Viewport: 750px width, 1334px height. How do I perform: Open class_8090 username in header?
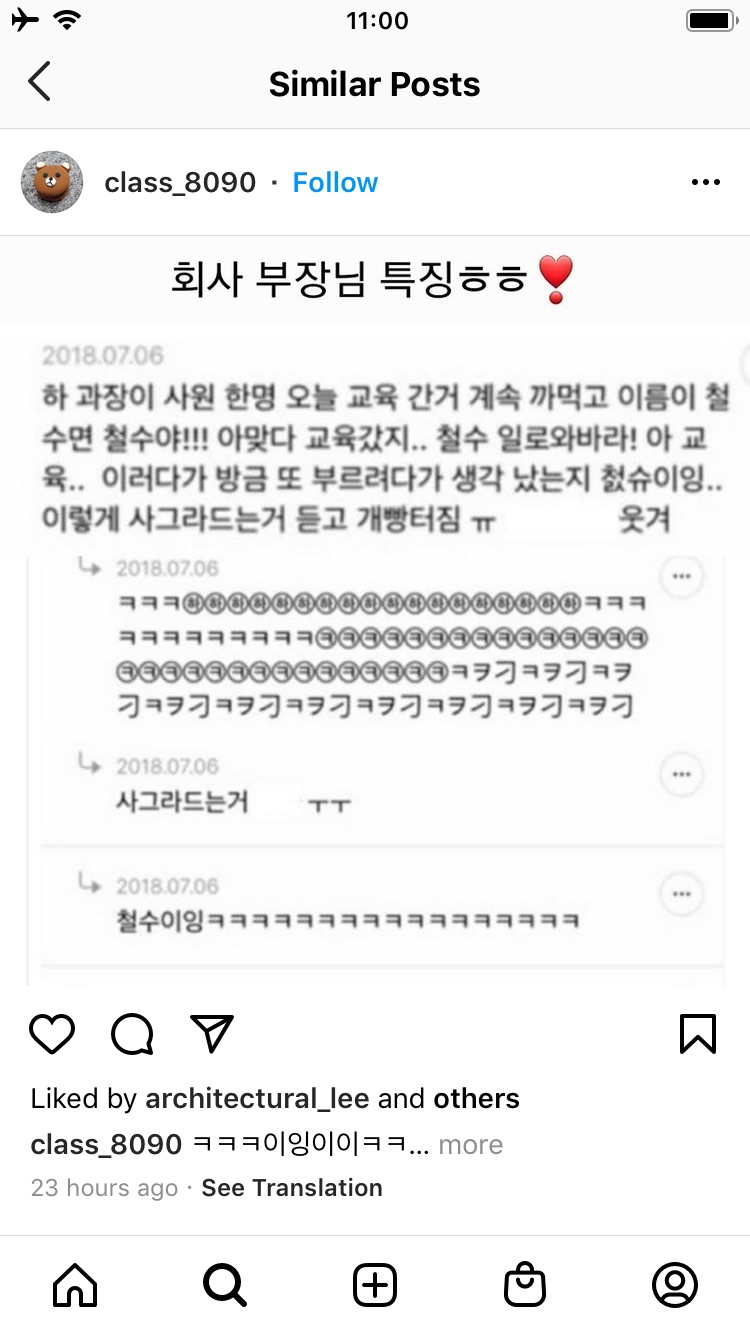pos(180,182)
